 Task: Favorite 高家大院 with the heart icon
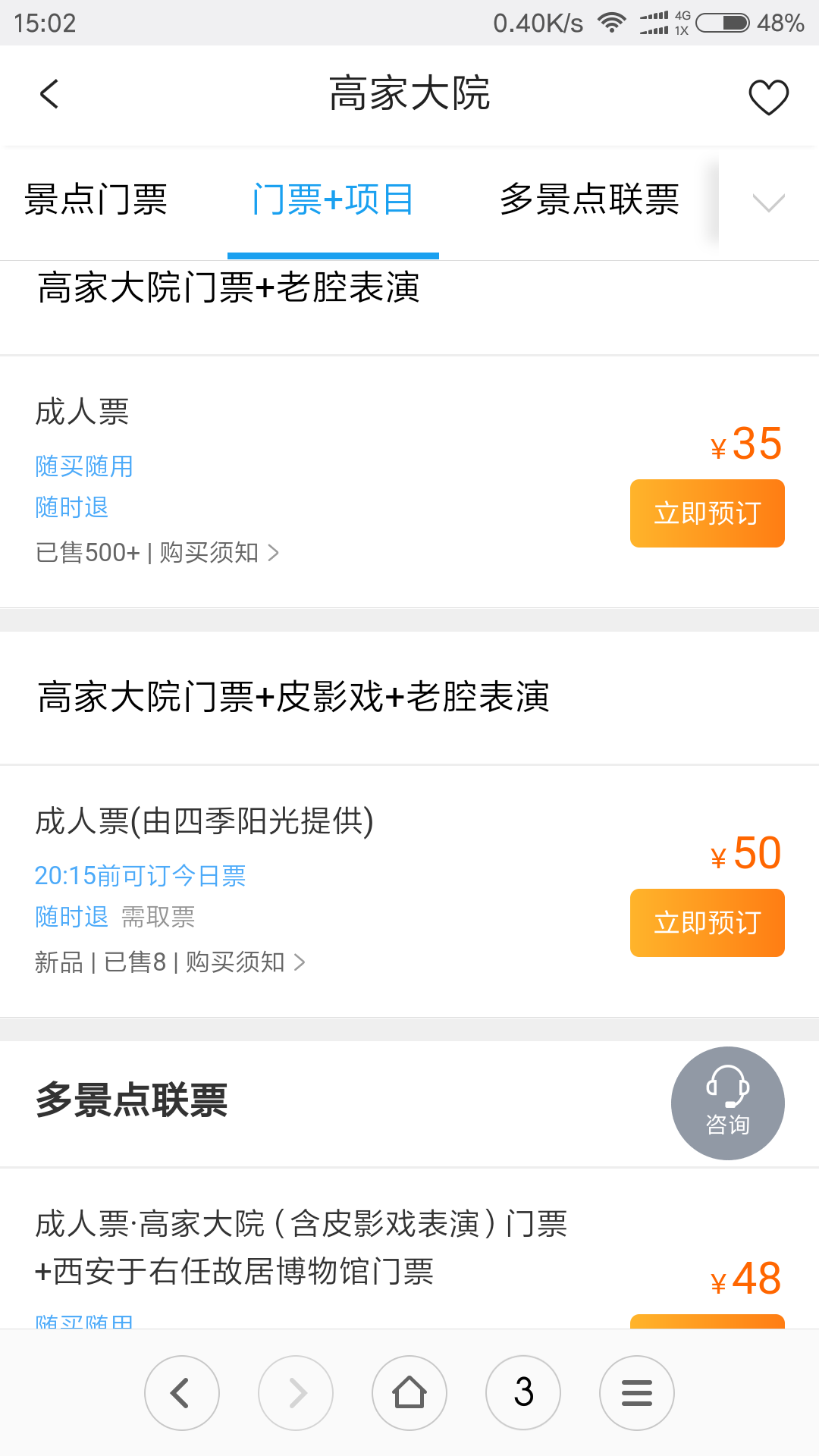click(x=768, y=96)
